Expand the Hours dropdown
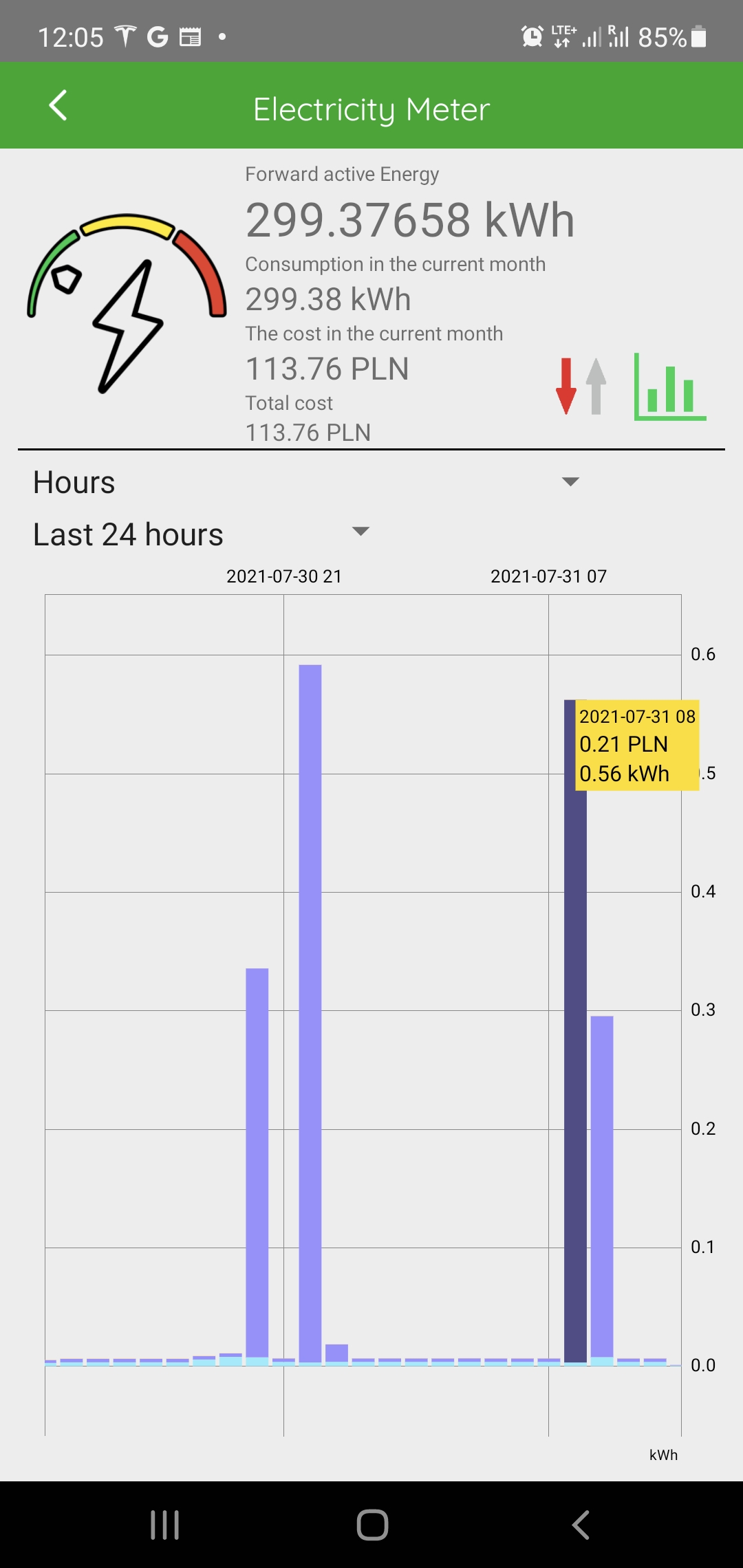743x1568 pixels. (x=307, y=482)
